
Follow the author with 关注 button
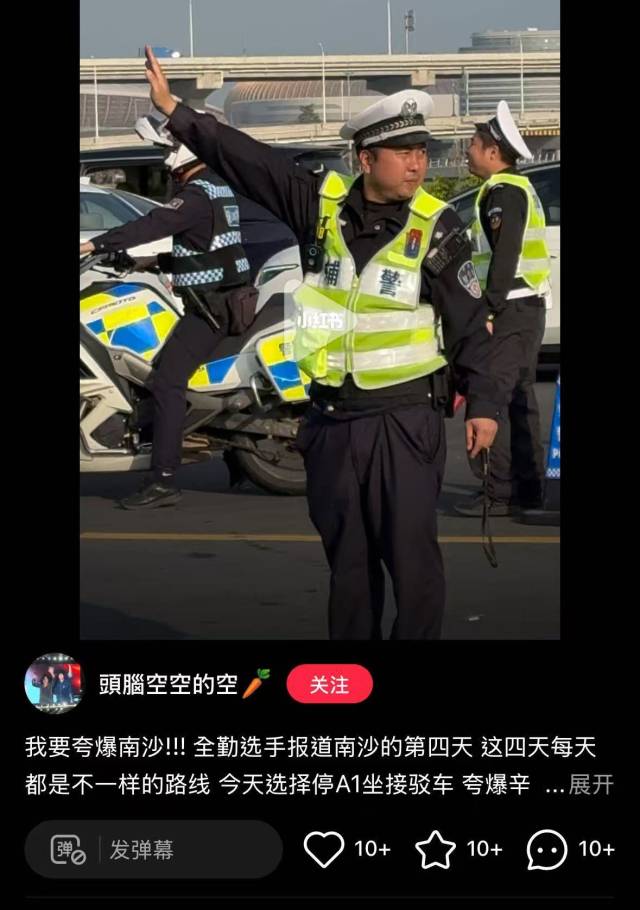[329, 684]
